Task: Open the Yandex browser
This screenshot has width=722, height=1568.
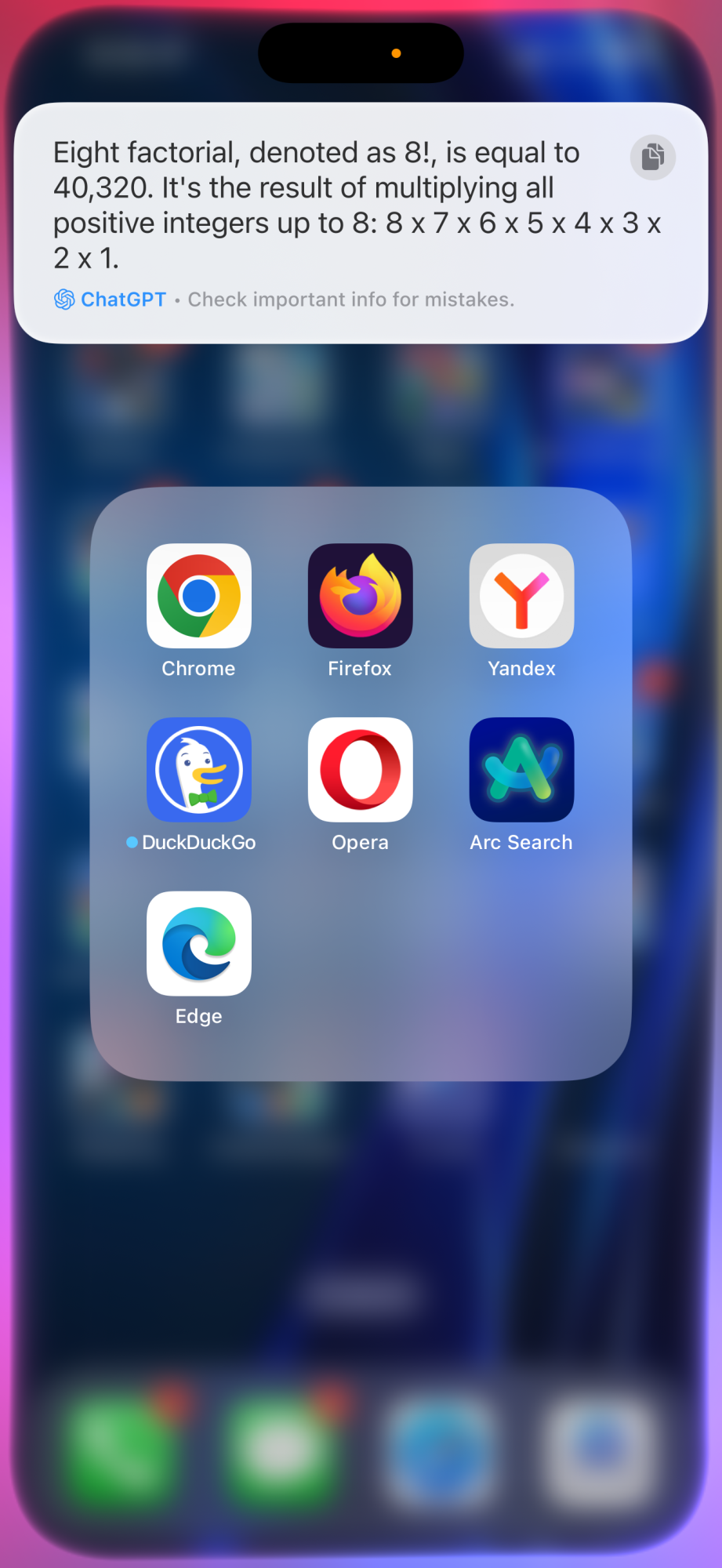Action: tap(521, 596)
